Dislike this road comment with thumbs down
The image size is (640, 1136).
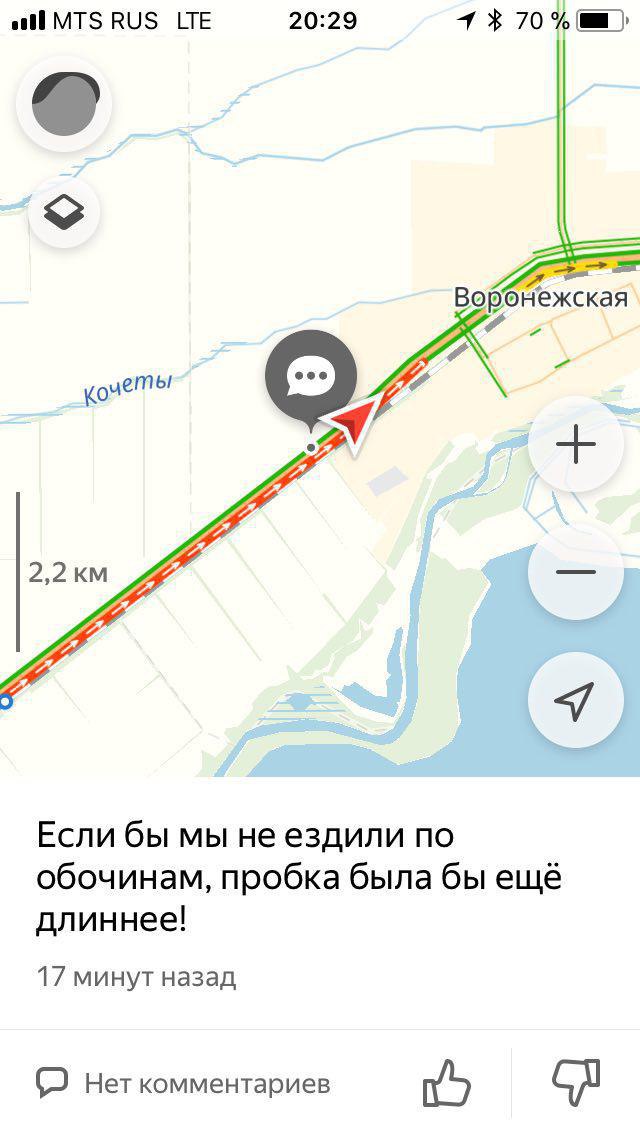(576, 1083)
